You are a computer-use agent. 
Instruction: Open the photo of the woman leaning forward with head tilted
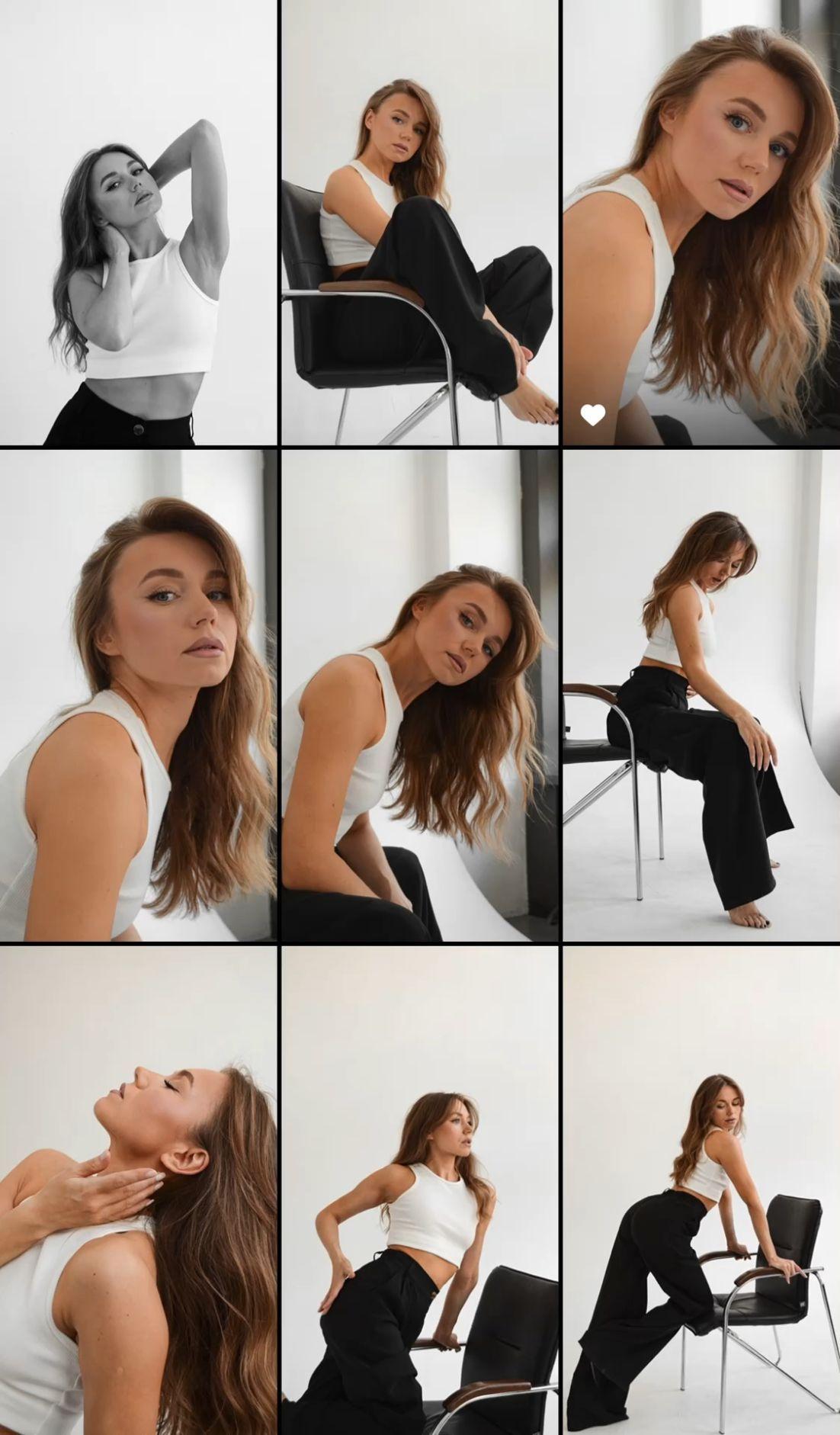(420, 695)
